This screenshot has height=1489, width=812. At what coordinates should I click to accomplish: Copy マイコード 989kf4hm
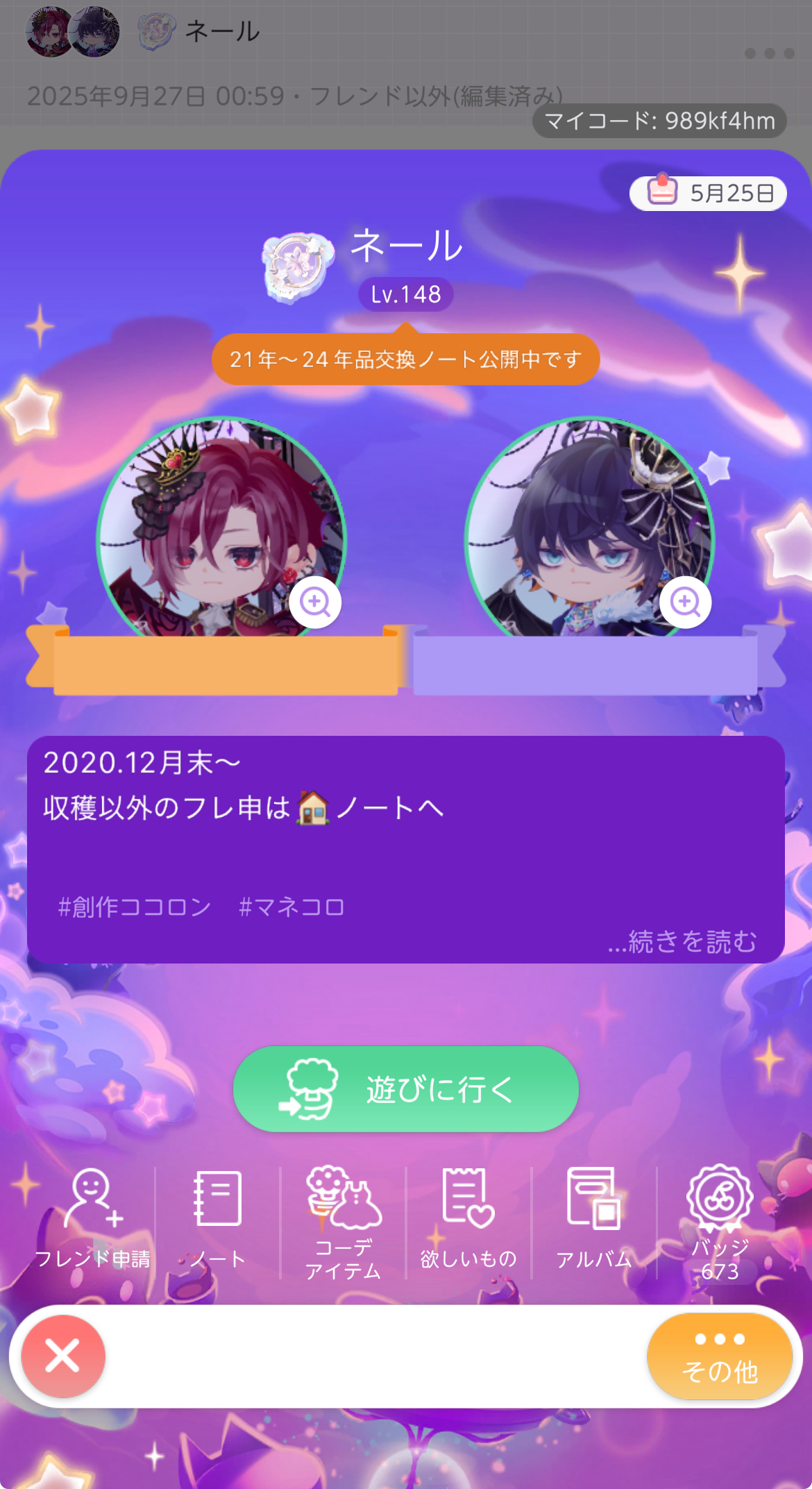659,121
